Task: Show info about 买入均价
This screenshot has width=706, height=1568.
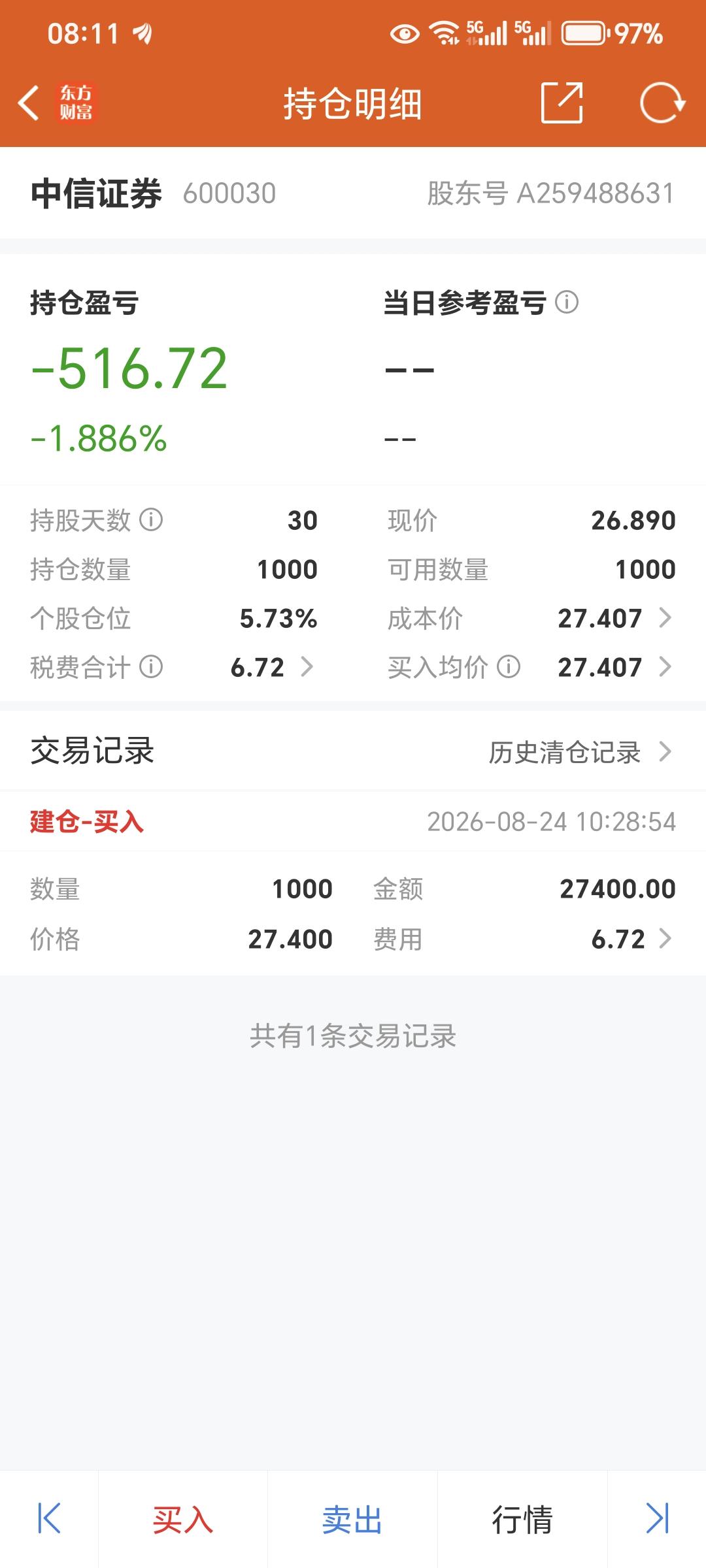Action: click(x=509, y=667)
